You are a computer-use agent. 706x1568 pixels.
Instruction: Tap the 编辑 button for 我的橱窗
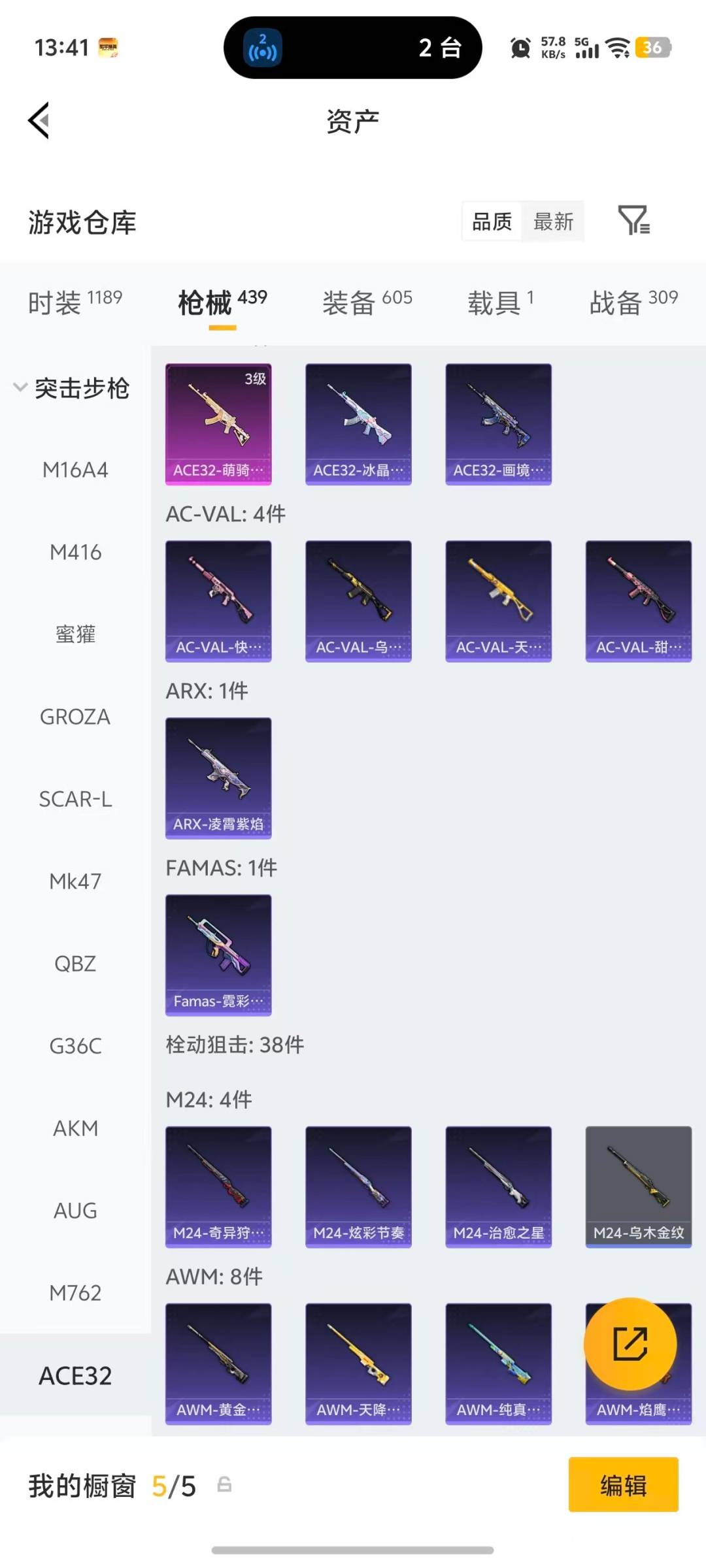[x=623, y=1485]
